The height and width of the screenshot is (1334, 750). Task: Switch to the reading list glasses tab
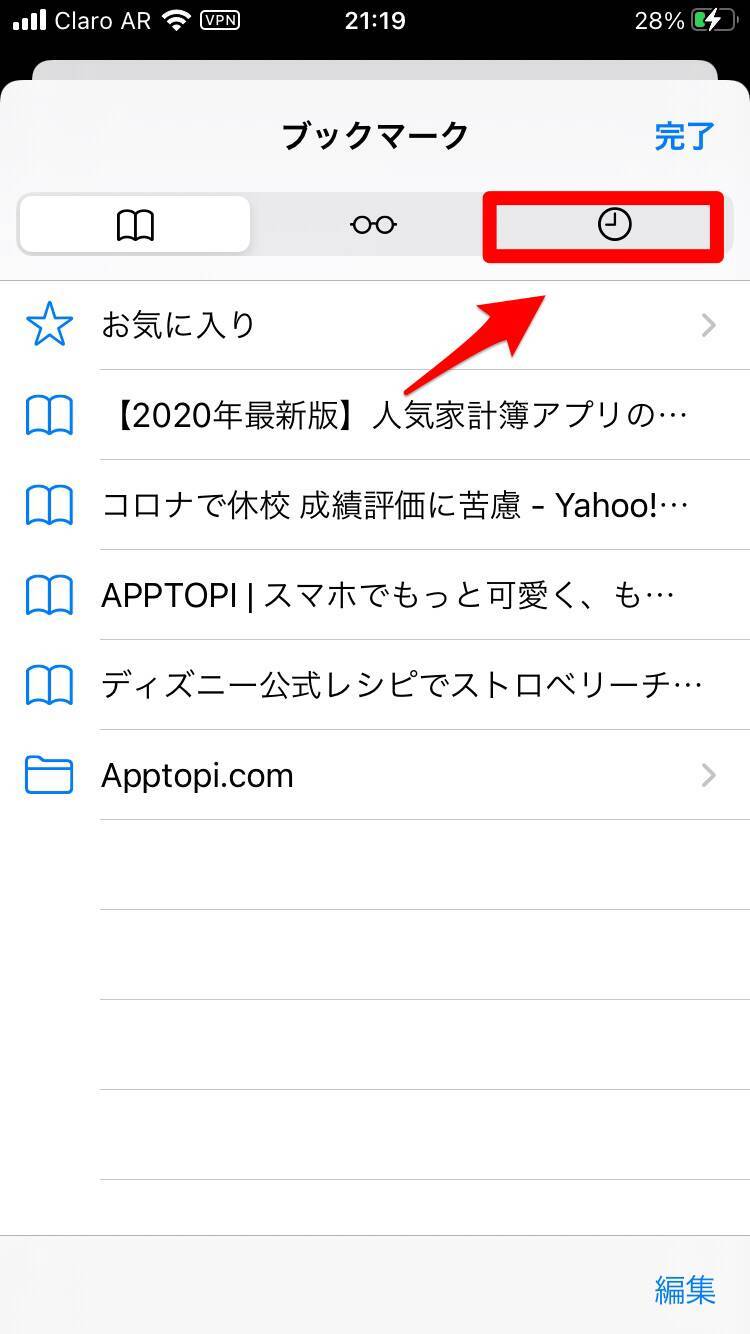[x=373, y=225]
